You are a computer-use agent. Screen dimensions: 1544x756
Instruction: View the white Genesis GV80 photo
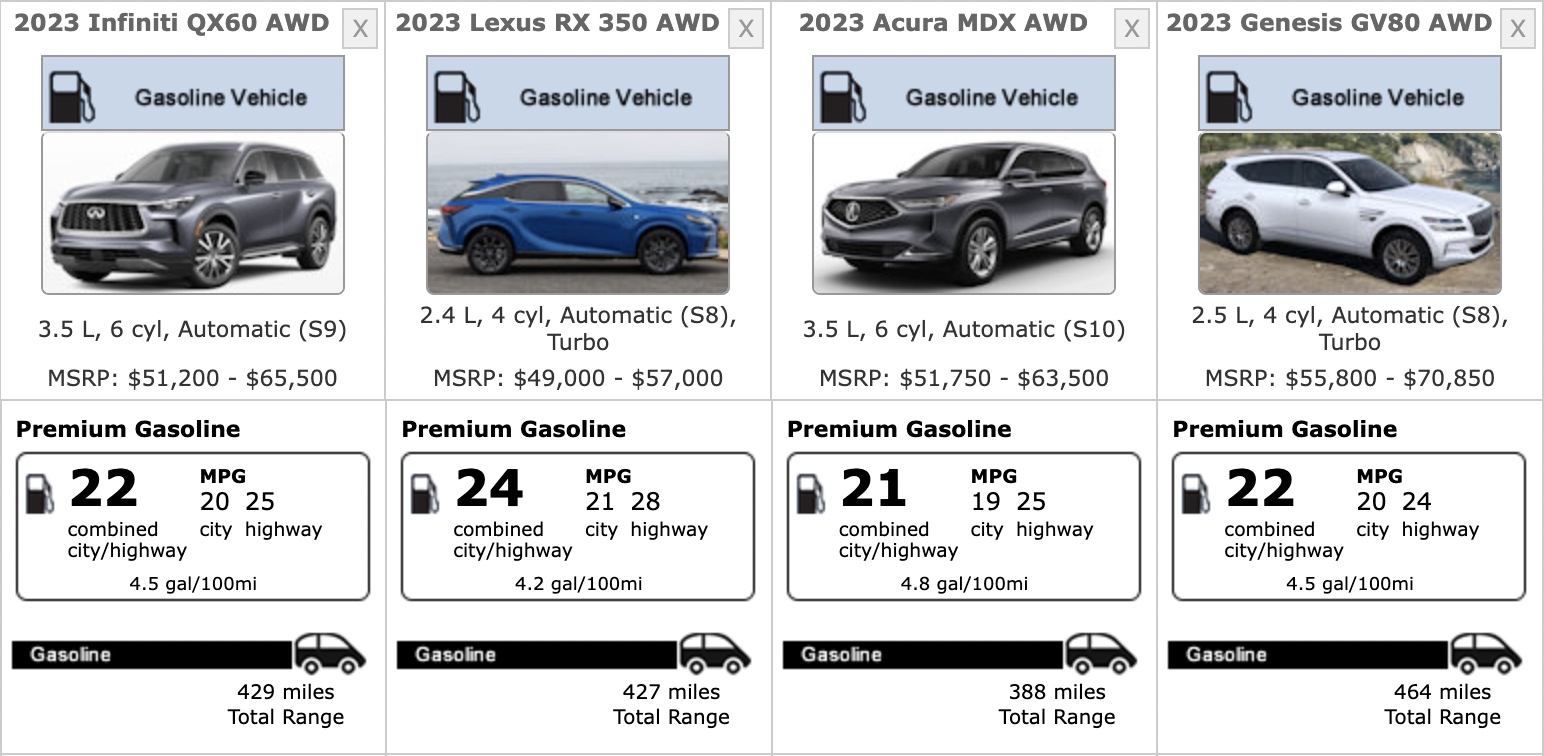point(1350,213)
